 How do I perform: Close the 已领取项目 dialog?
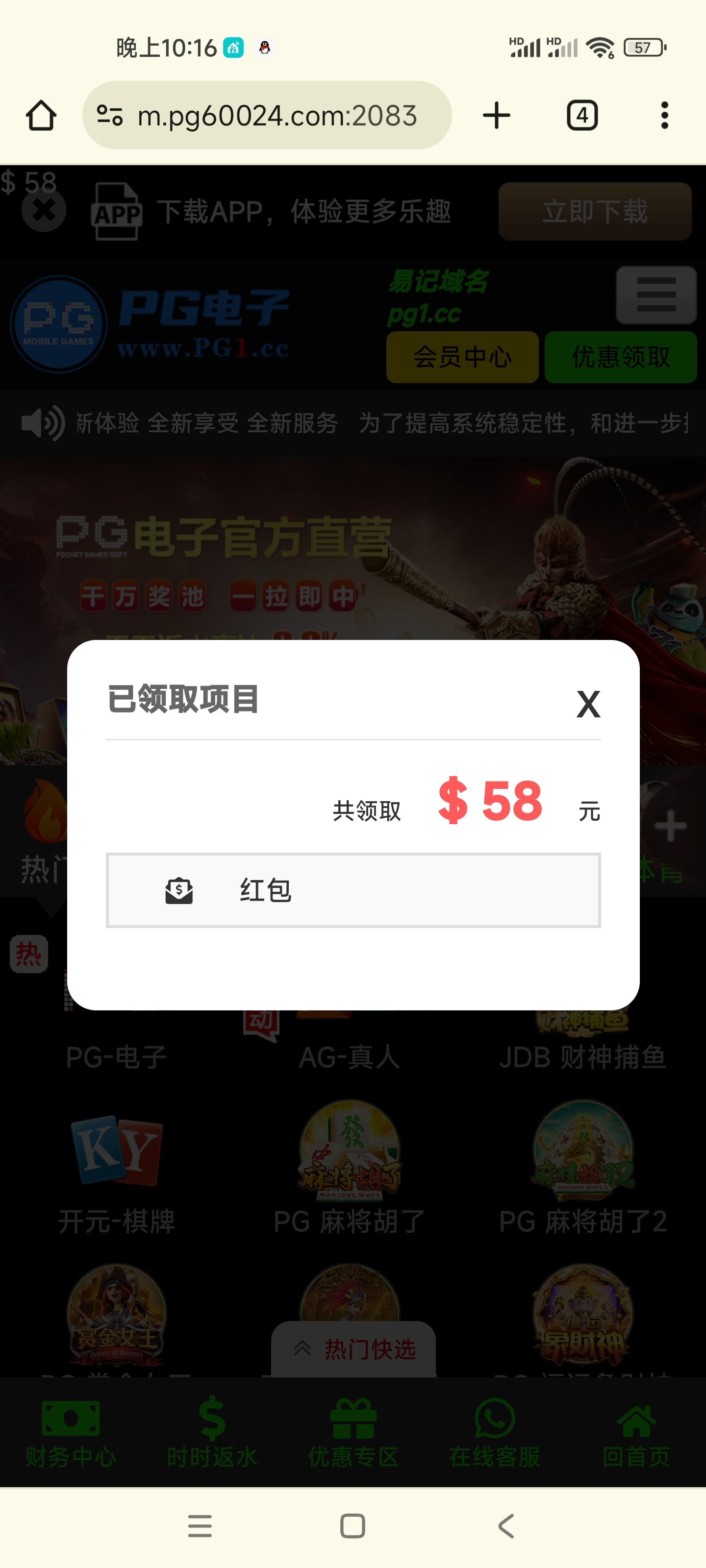[588, 704]
